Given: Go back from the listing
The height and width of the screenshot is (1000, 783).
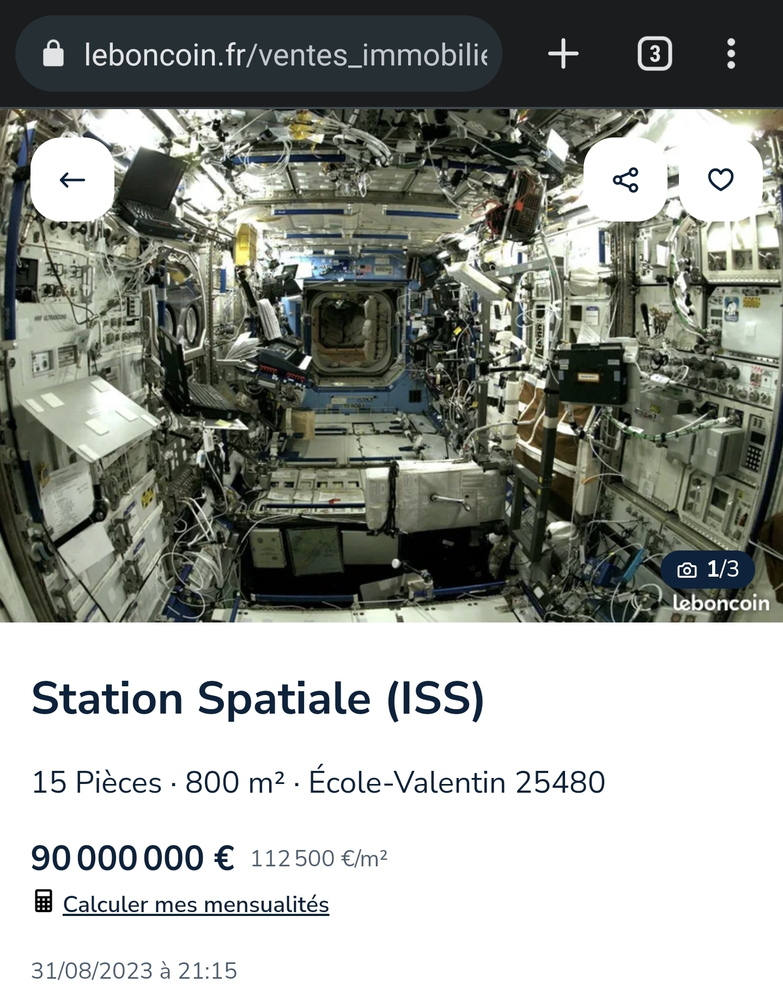Looking at the screenshot, I should (72, 180).
